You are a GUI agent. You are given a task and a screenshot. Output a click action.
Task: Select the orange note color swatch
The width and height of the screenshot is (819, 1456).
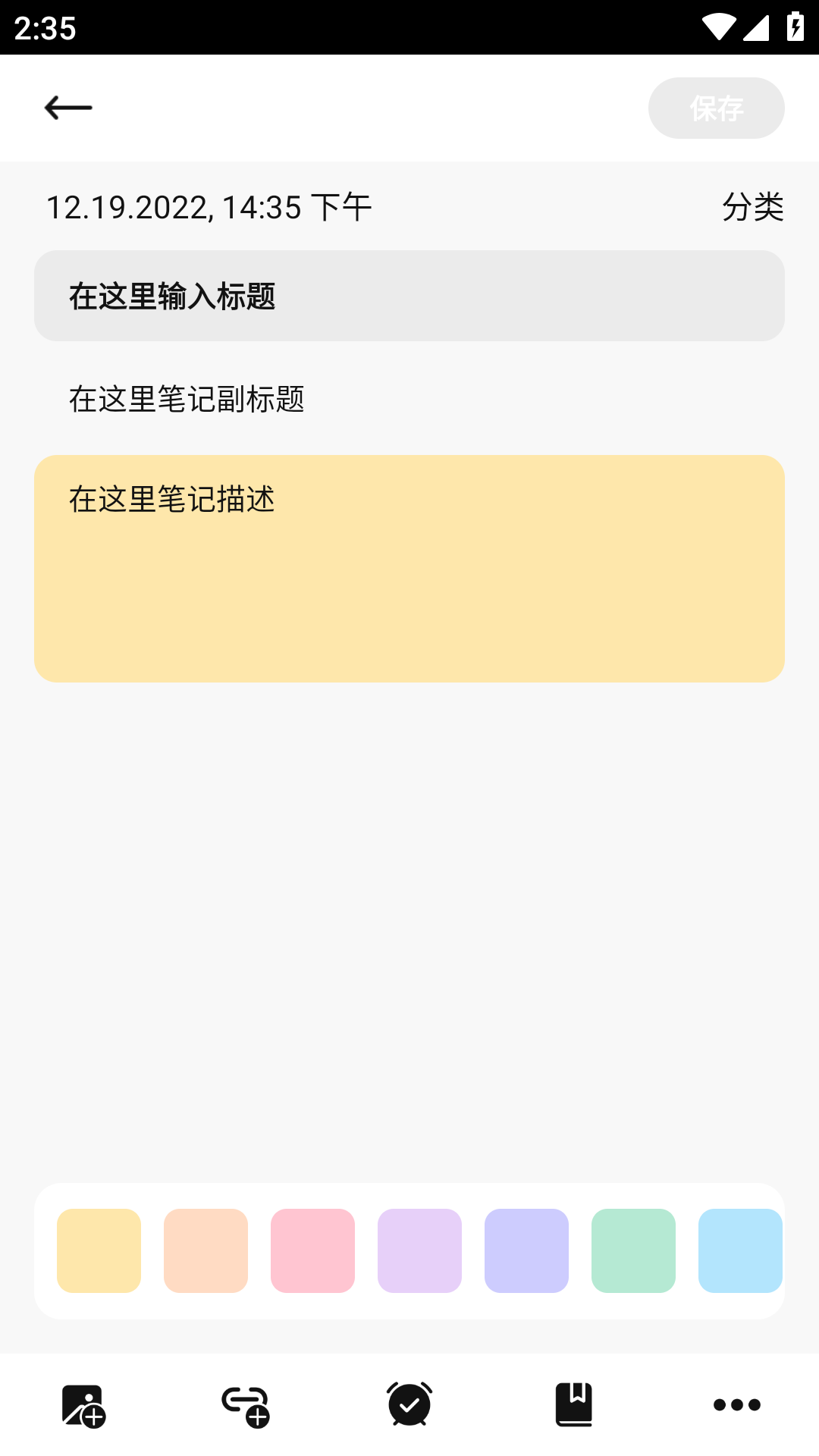(206, 1250)
